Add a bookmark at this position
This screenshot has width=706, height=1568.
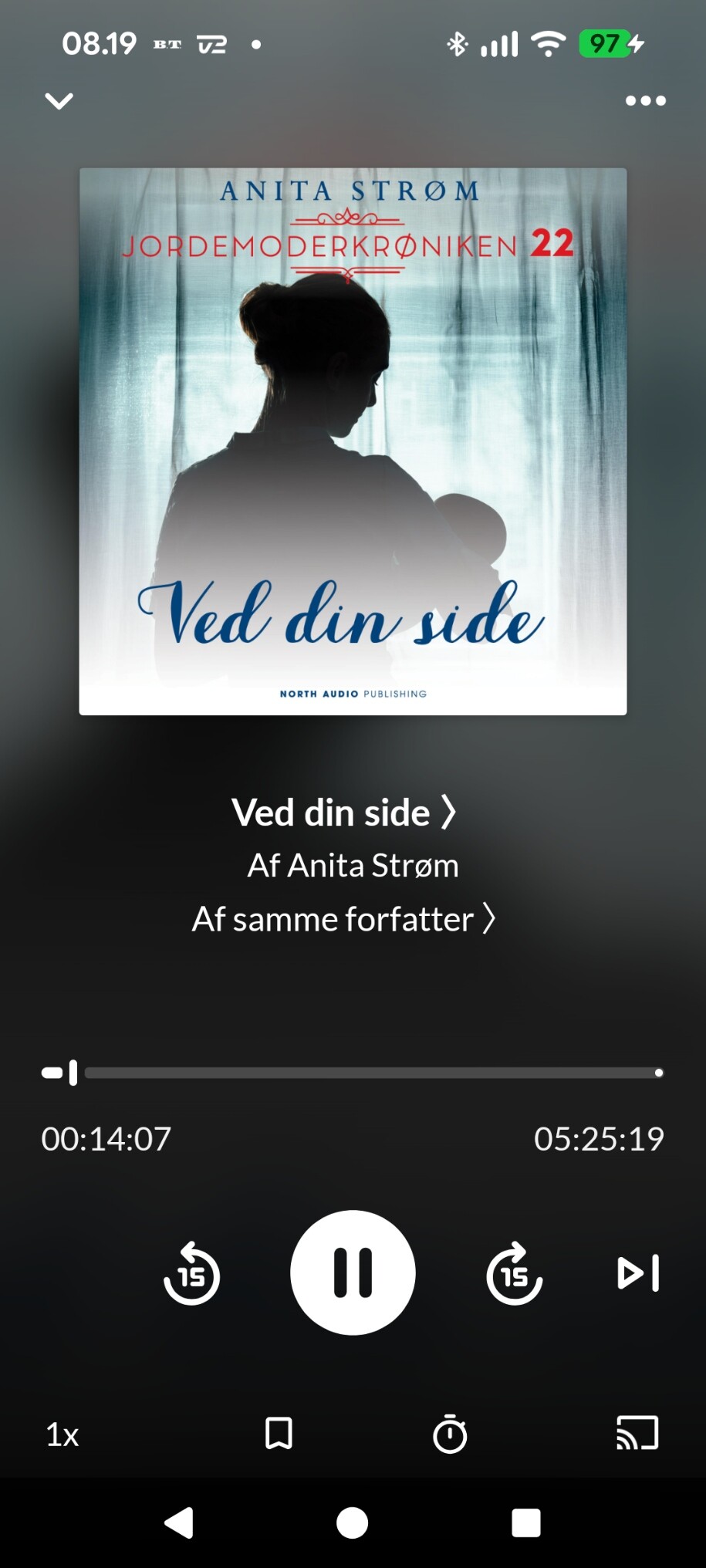[279, 1434]
